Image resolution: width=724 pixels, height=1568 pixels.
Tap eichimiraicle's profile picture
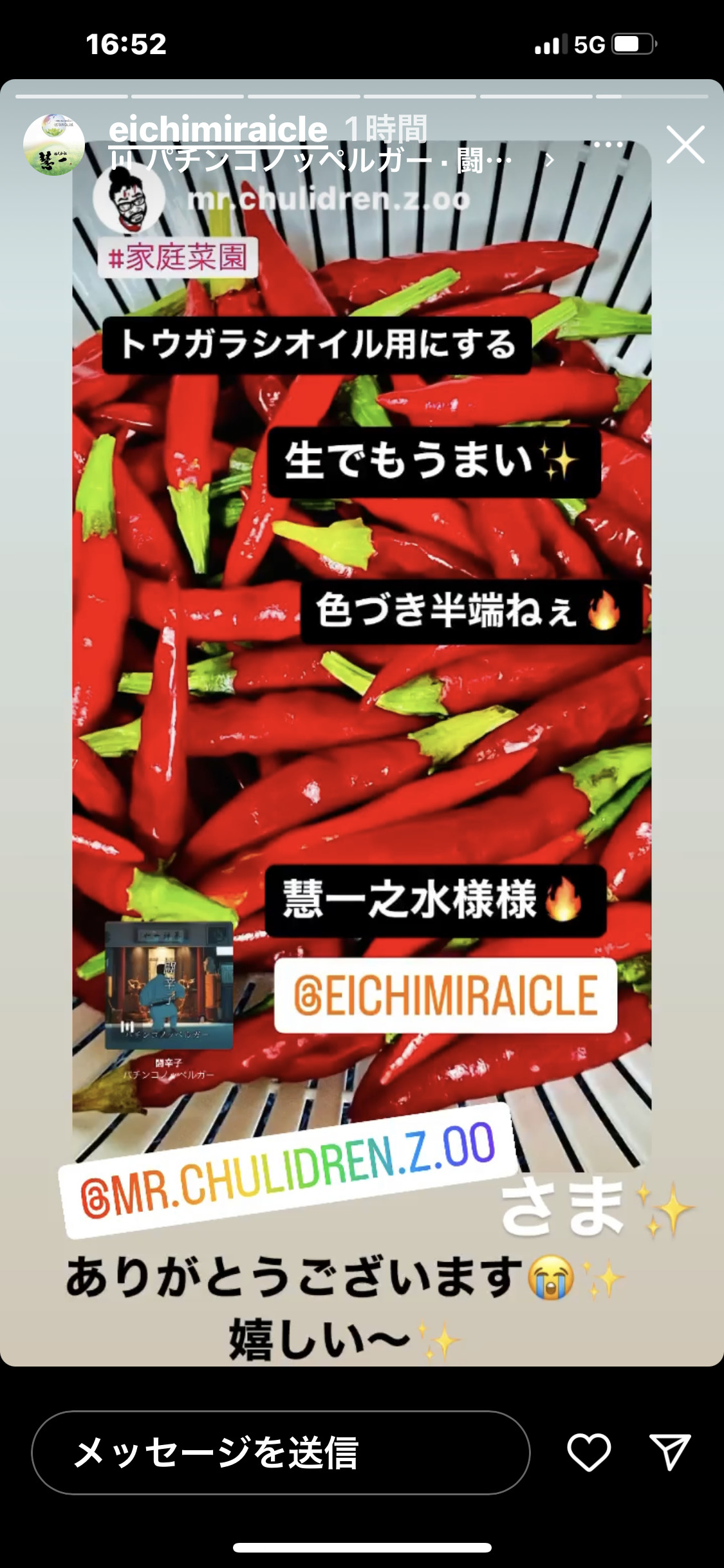pyautogui.click(x=54, y=145)
